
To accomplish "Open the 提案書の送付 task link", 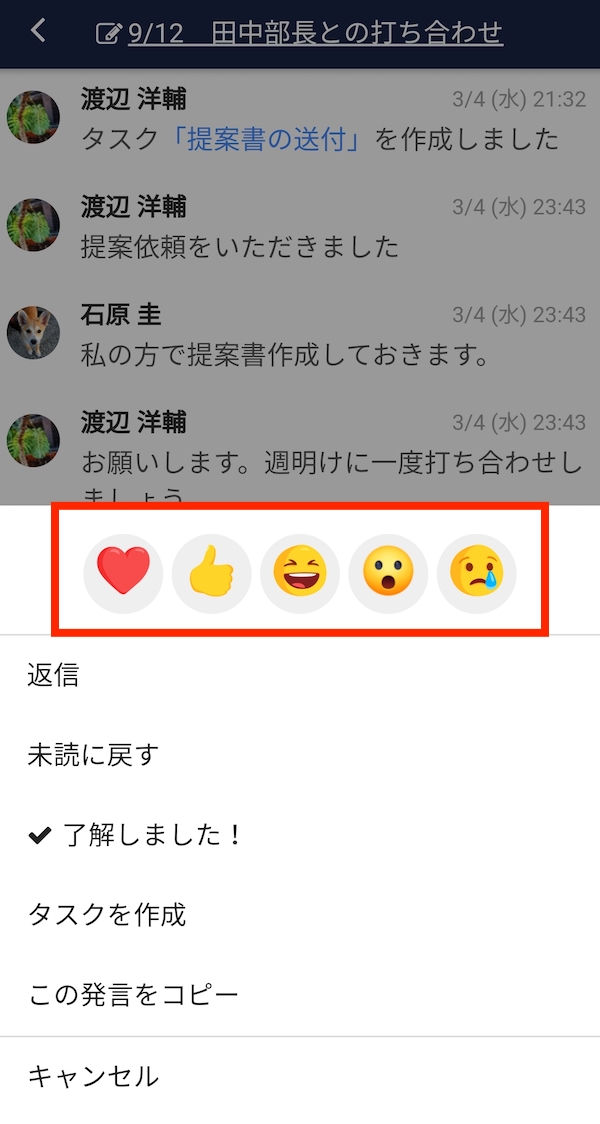I will (268, 140).
